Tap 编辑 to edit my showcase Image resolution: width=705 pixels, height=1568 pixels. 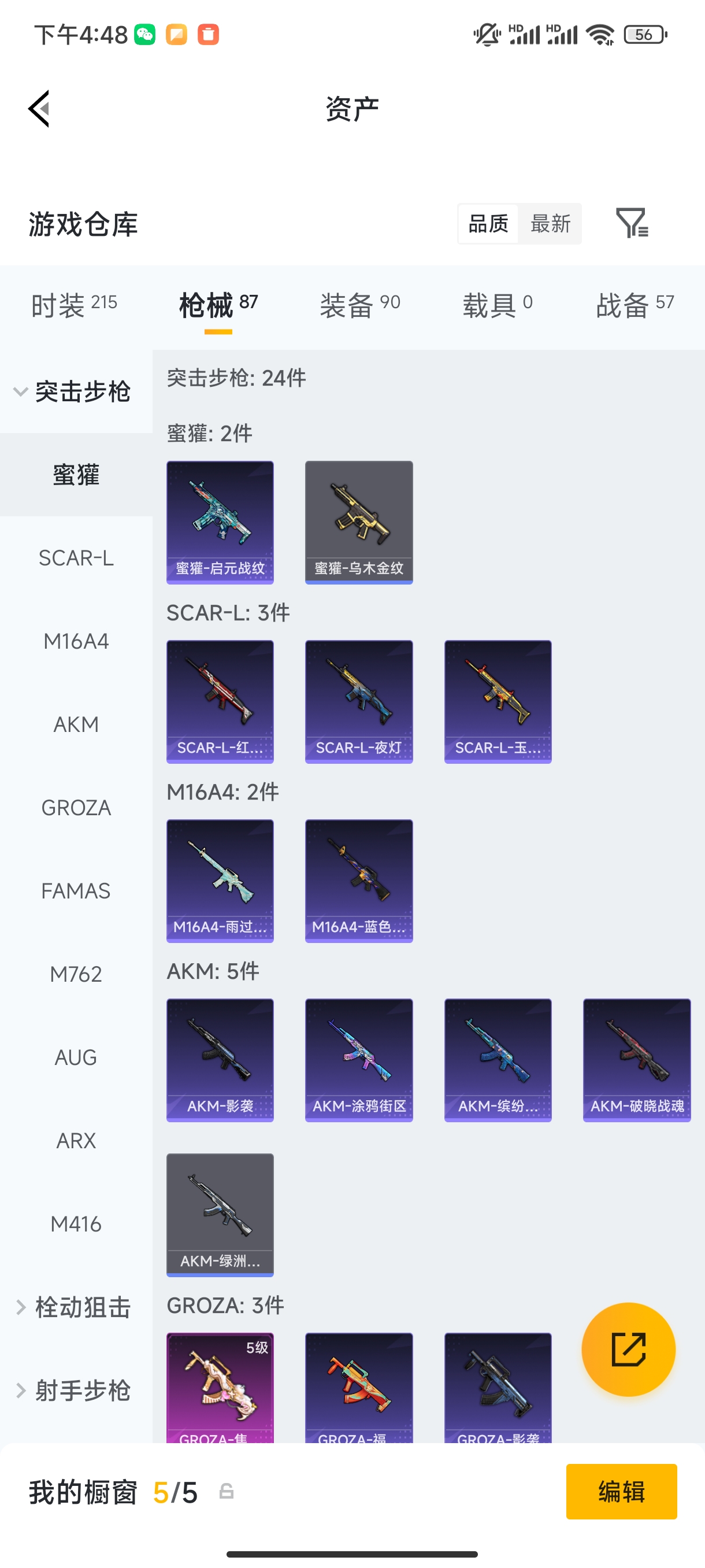tap(621, 1491)
